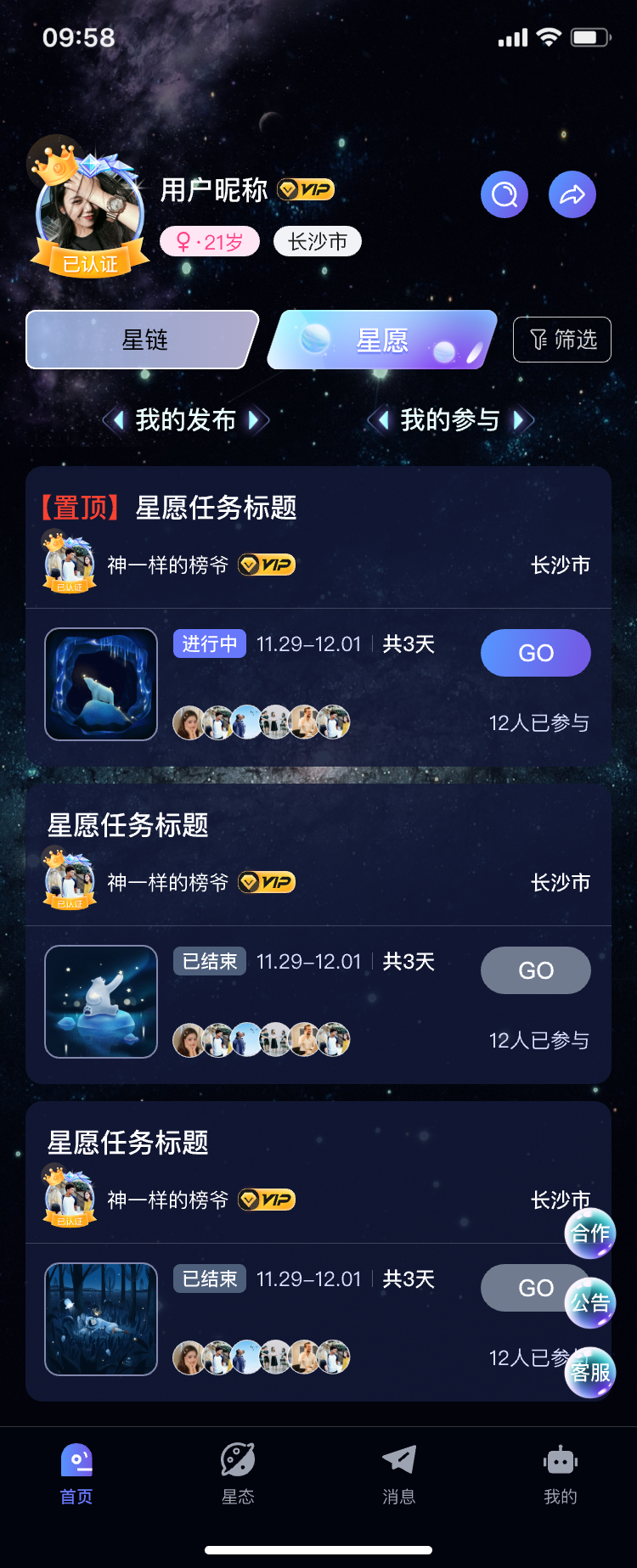Contact 客服 via floating bubble
637x1568 pixels.
coord(590,1372)
